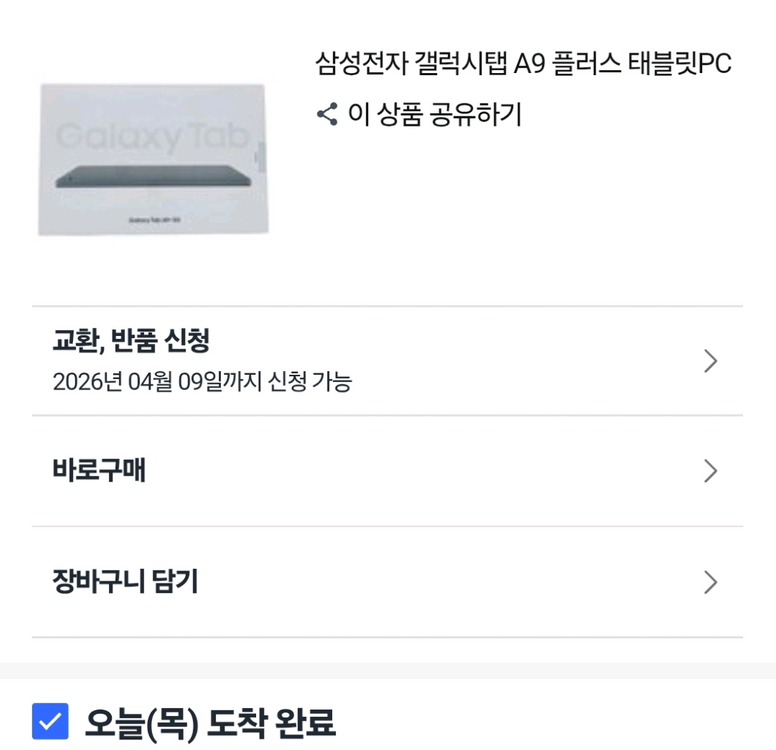Add item with 장바구니 담기
Viewport: 776px width, 750px height.
387,582
